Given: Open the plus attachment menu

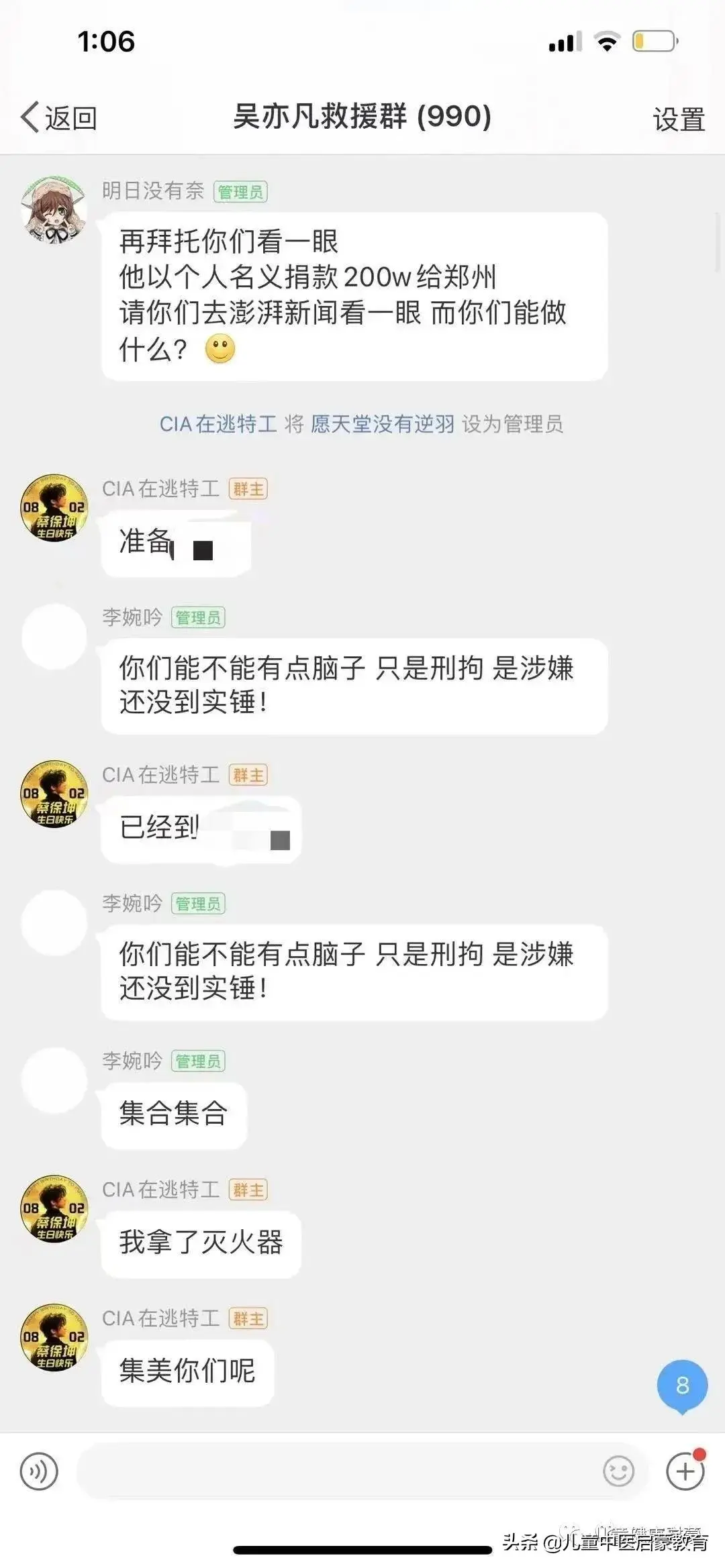Looking at the screenshot, I should tap(685, 1472).
